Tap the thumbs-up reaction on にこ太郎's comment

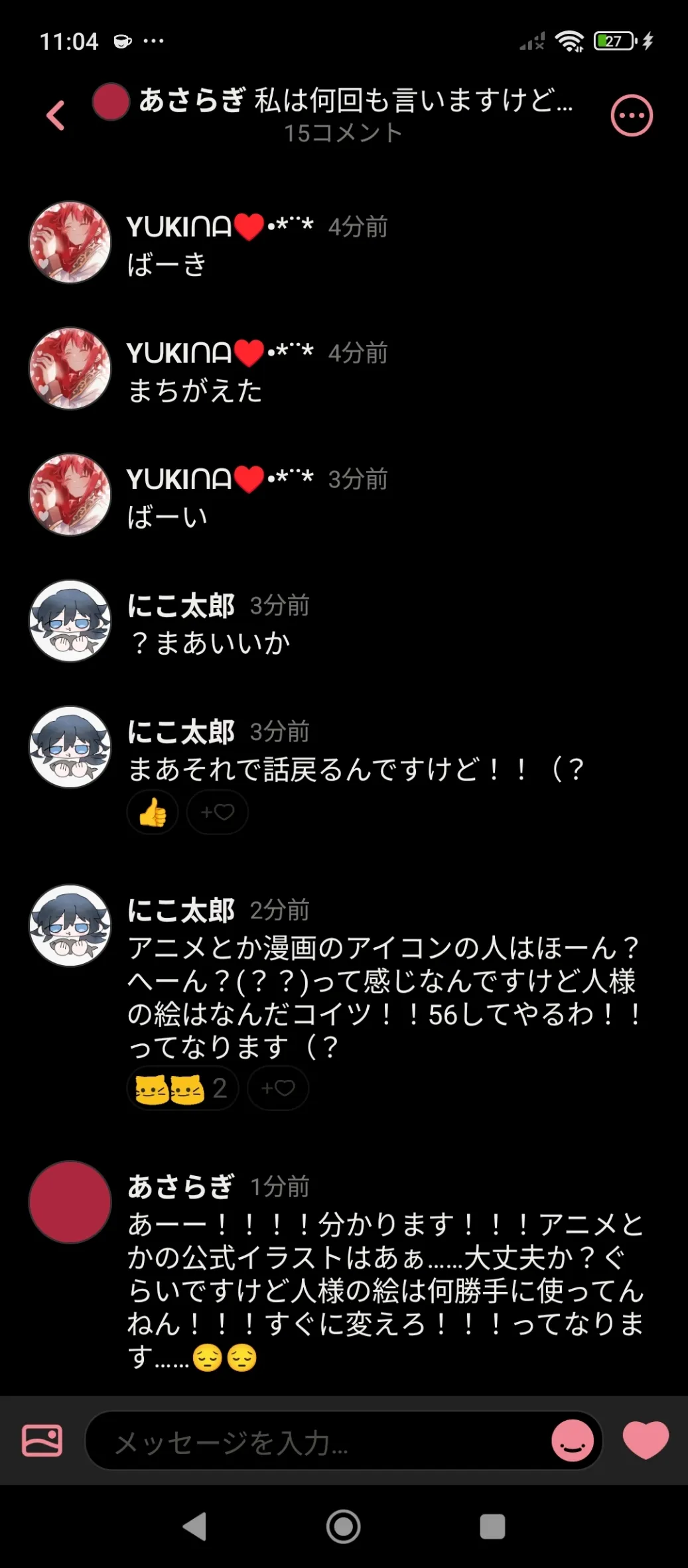pos(153,812)
